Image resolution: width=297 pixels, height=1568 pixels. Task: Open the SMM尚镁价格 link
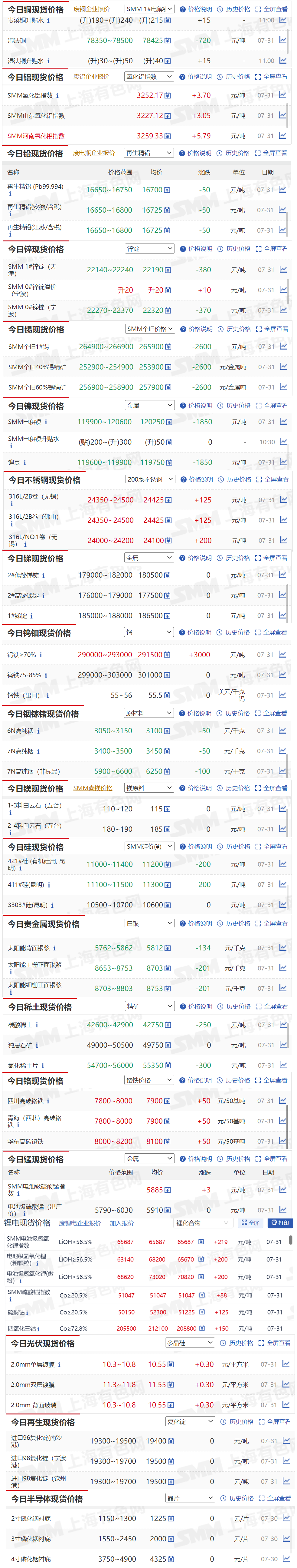coord(92,788)
